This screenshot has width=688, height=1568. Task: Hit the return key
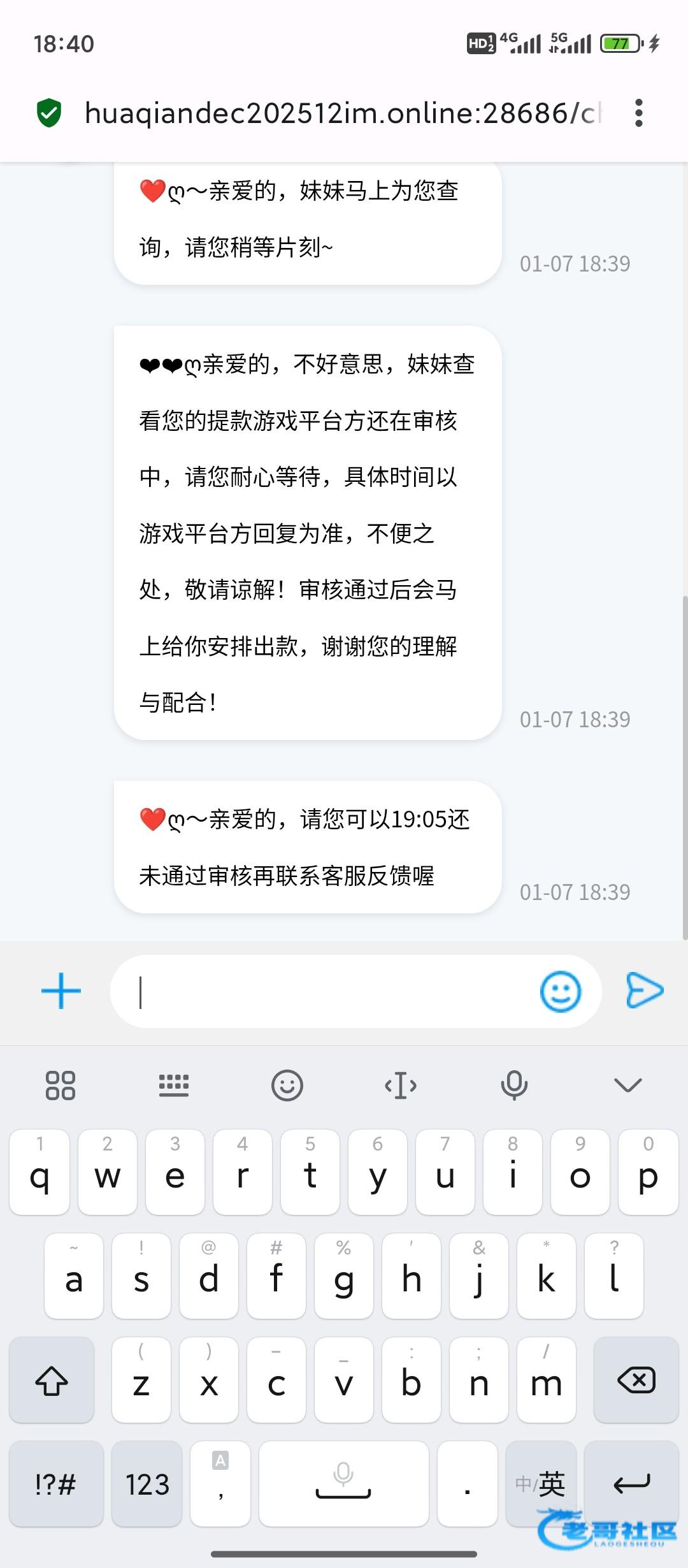631,1484
